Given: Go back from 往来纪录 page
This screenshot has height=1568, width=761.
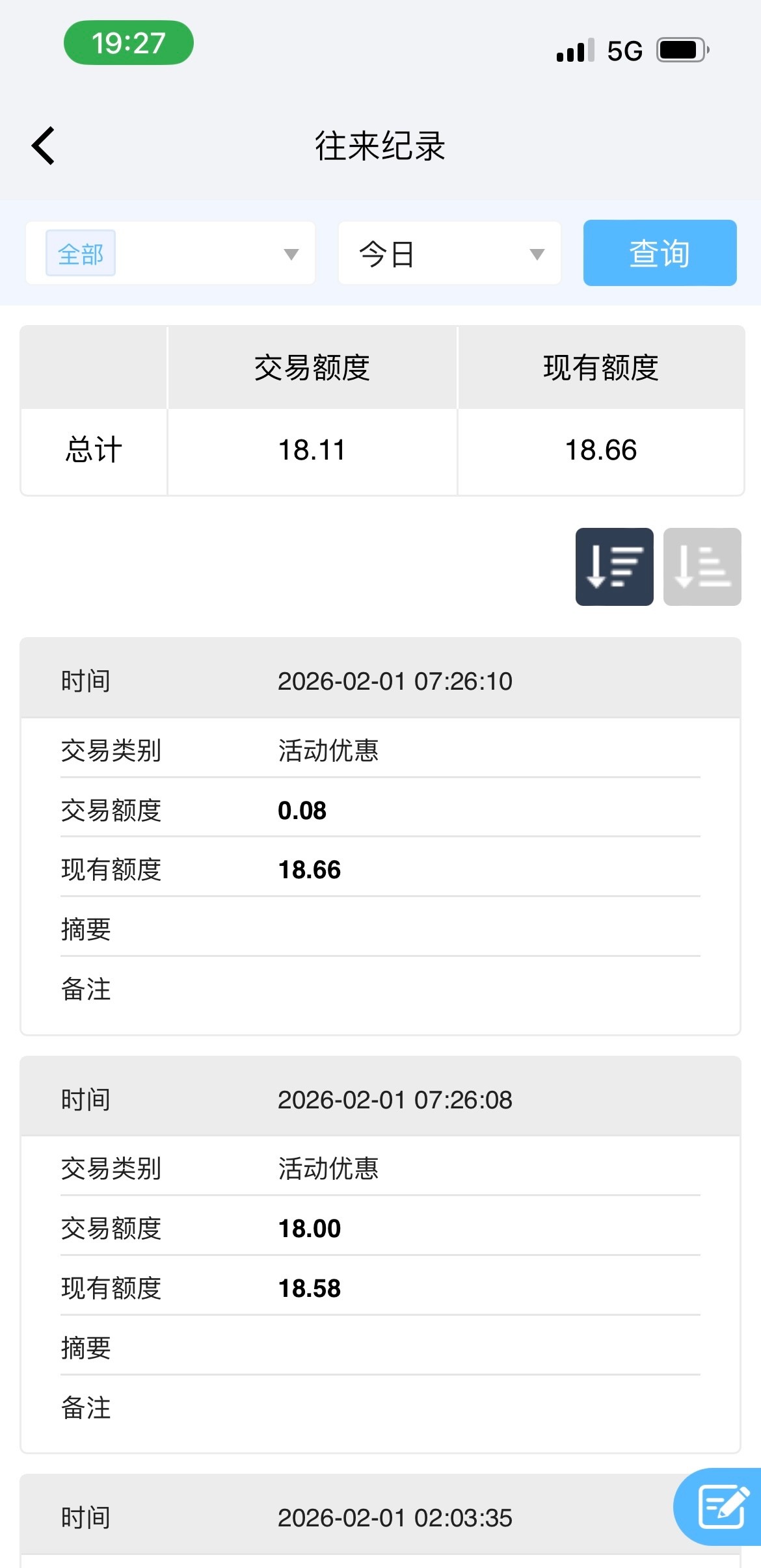Looking at the screenshot, I should click(x=44, y=146).
